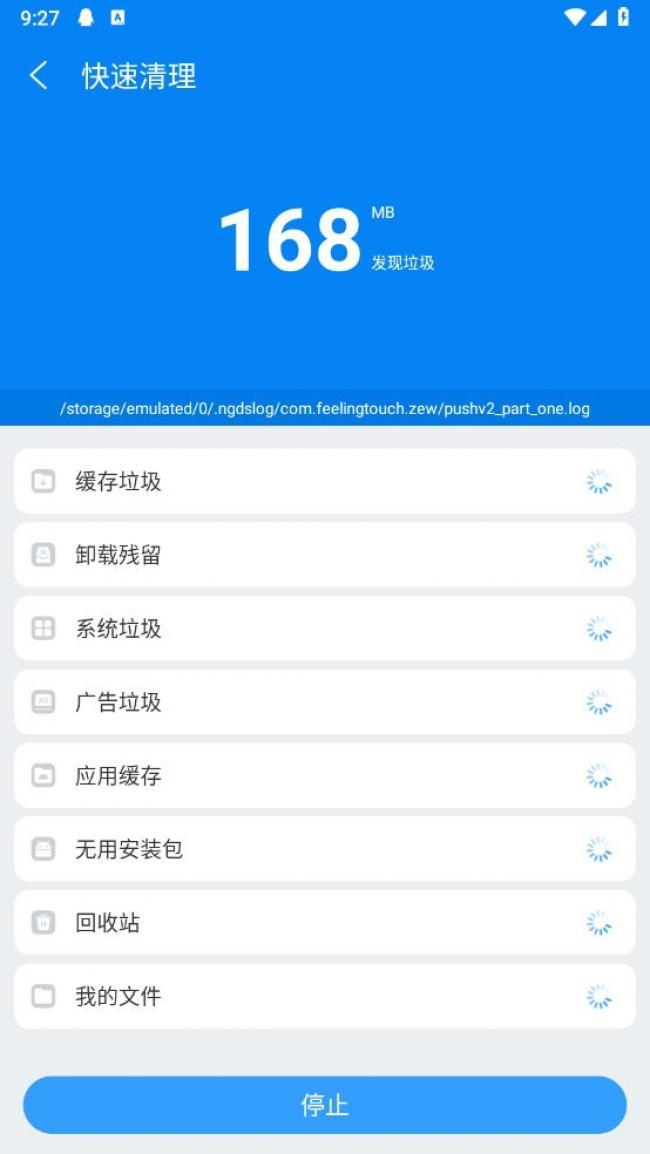The image size is (650, 1154).
Task: Open the 缓存垃圾 row
Action: 324,482
